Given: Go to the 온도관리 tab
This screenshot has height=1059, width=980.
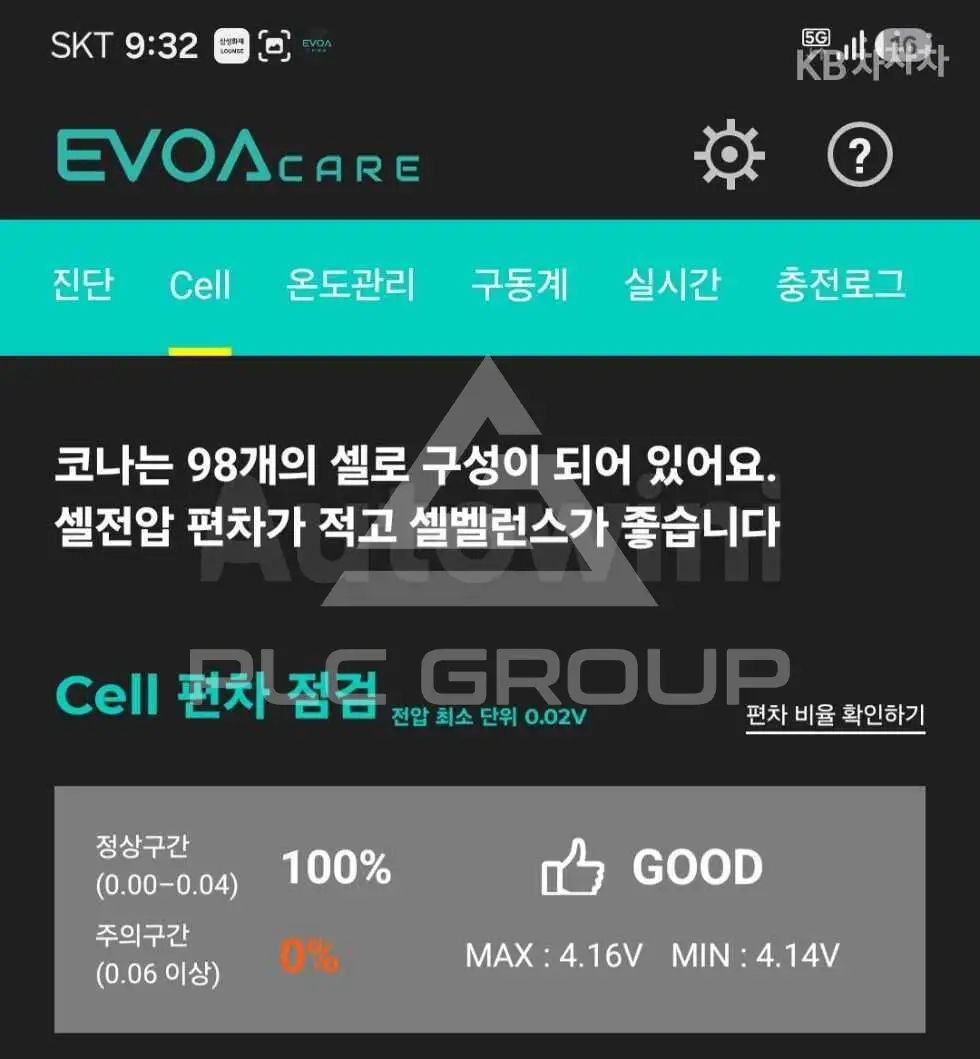Looking at the screenshot, I should (x=351, y=284).
